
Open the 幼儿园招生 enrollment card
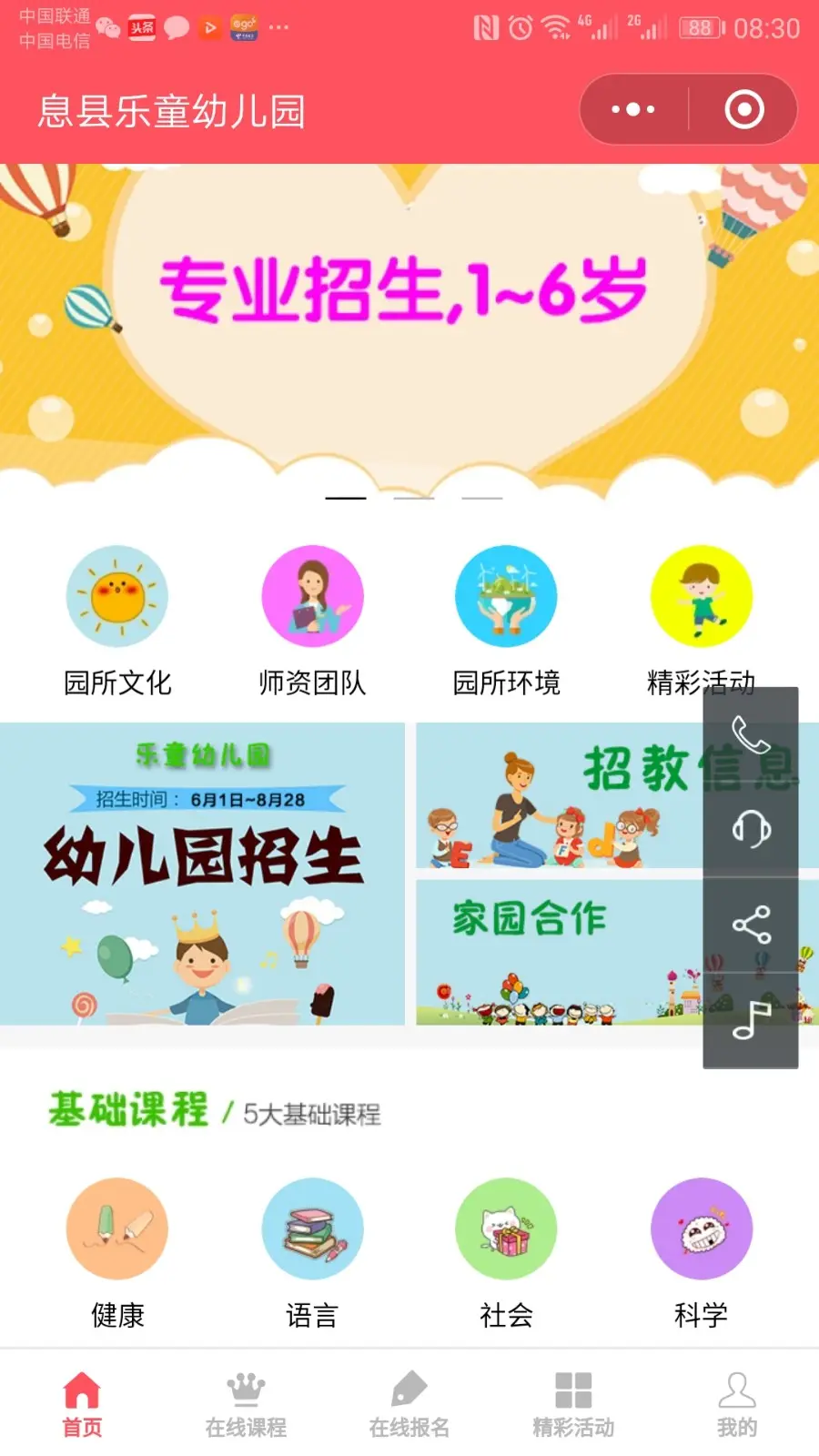tap(202, 874)
